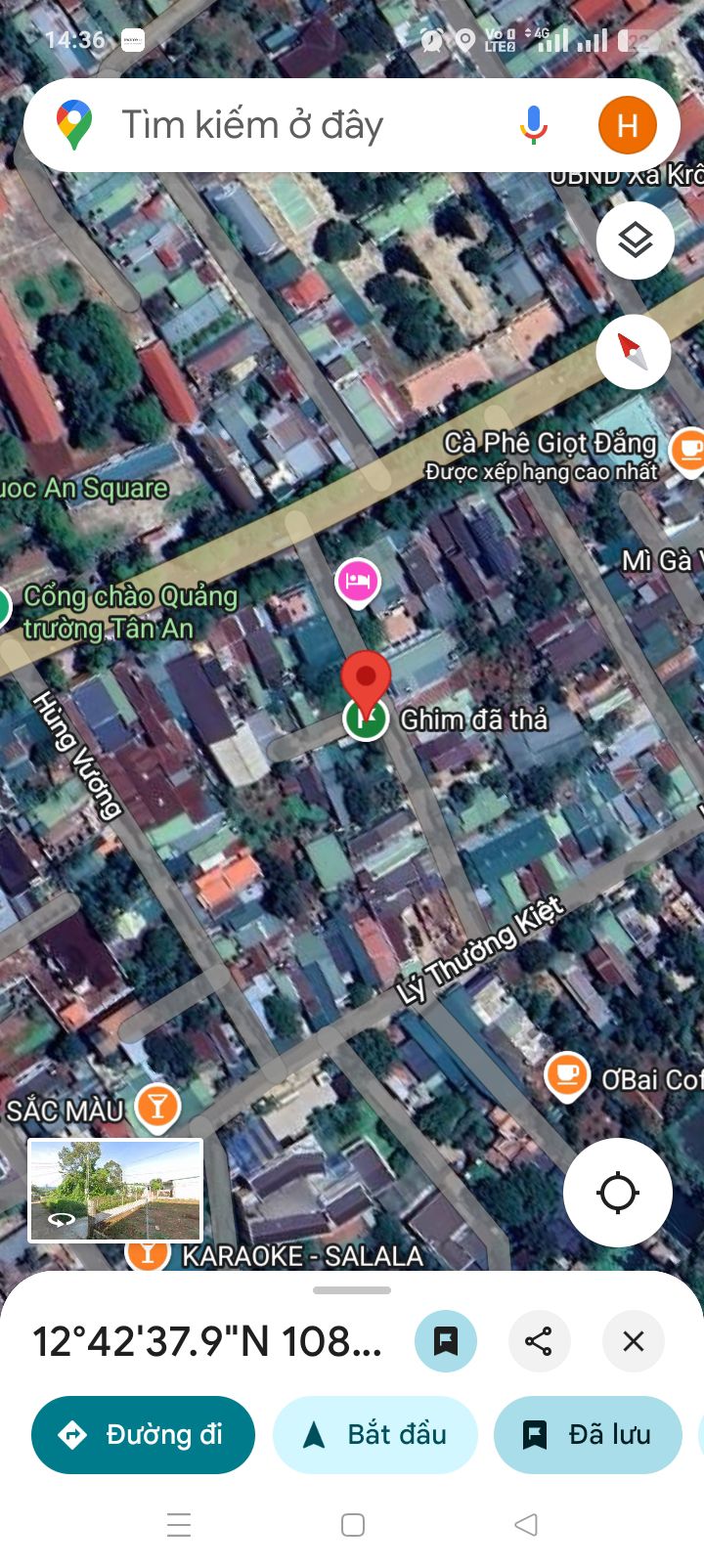Close the dropped pin panel
This screenshot has height=1568, width=704.
(x=633, y=1341)
